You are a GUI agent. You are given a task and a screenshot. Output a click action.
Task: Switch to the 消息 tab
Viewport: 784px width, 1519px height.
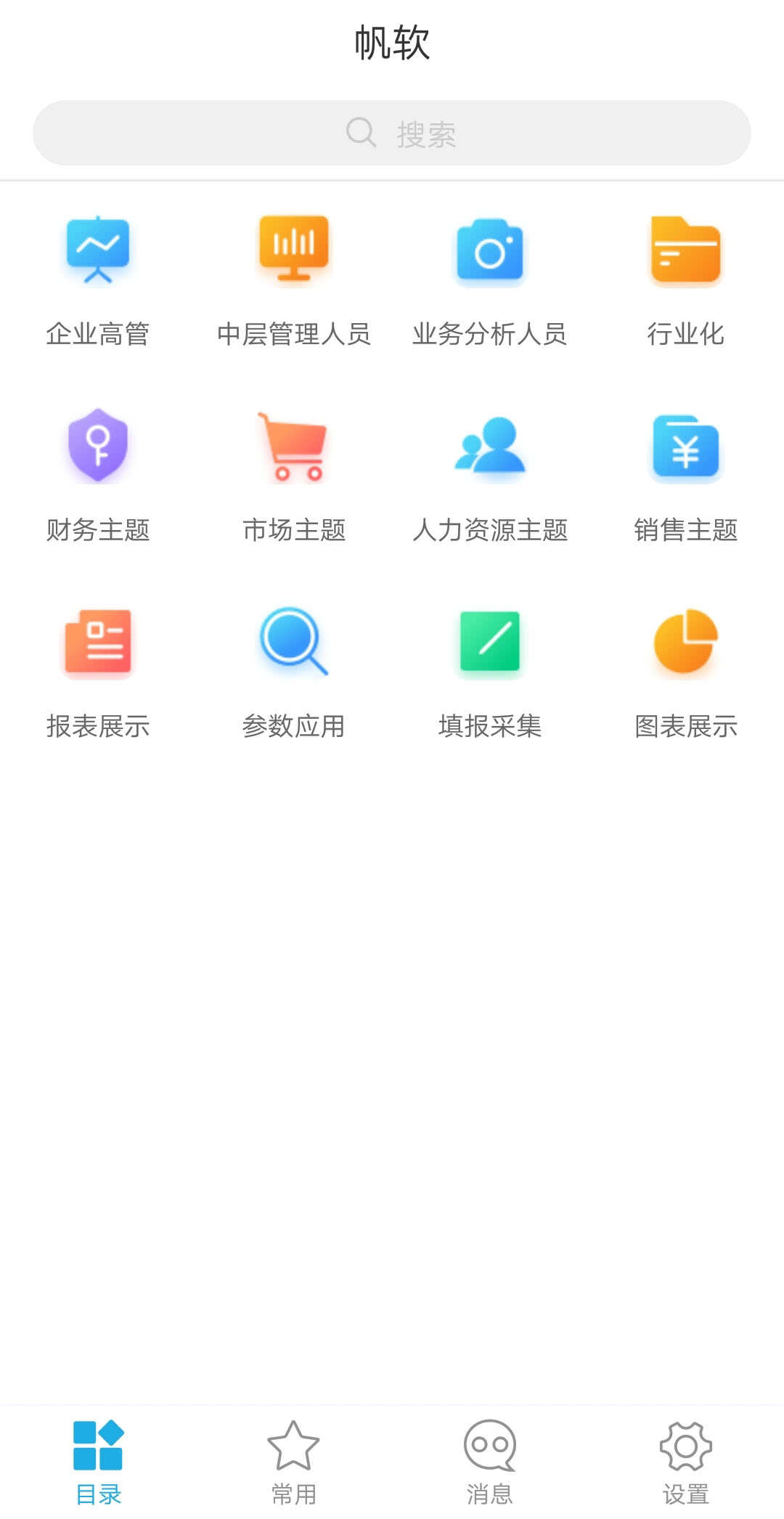coord(490,1461)
